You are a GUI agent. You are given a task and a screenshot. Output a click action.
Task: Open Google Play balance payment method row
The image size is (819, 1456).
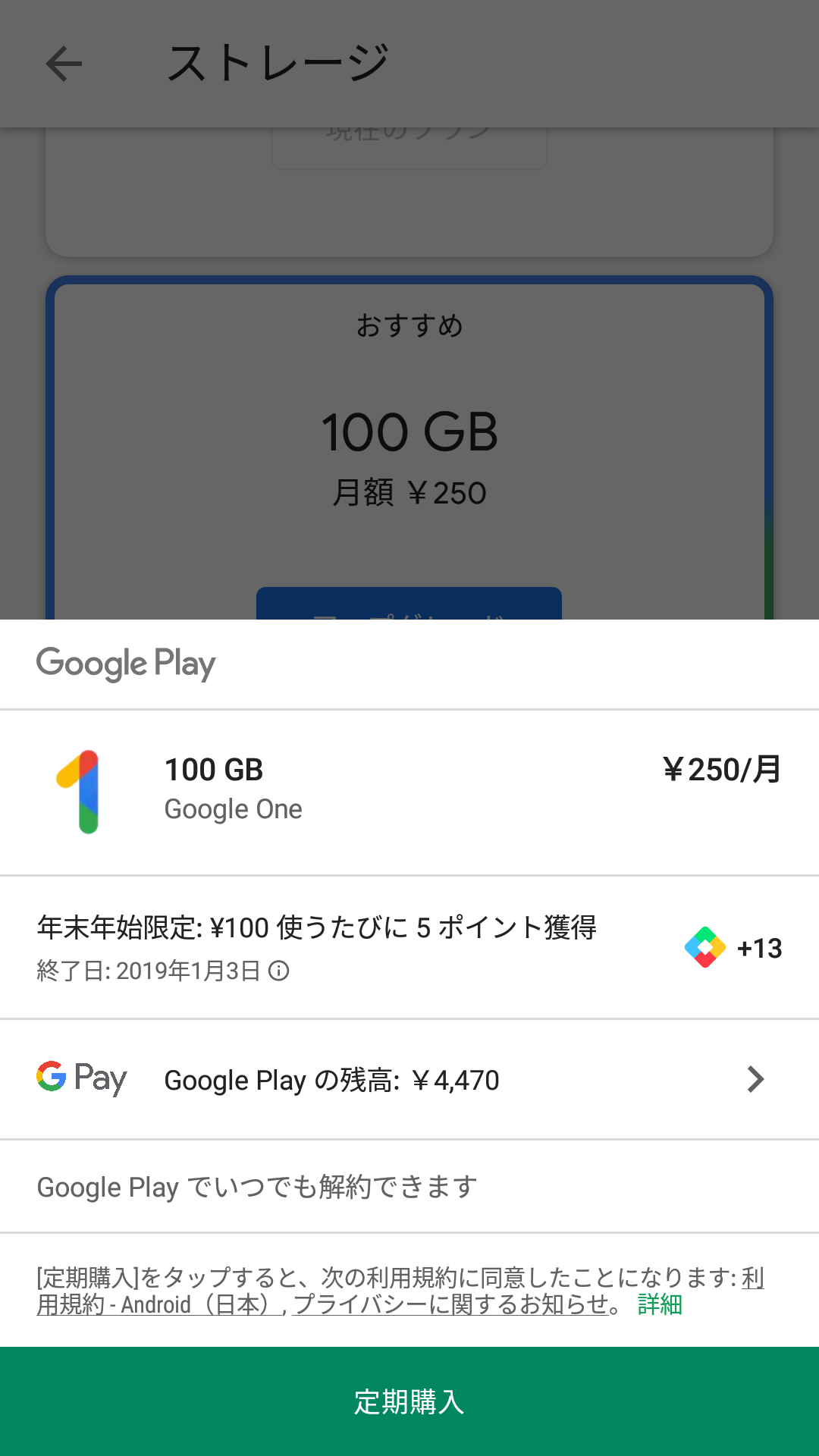409,1079
